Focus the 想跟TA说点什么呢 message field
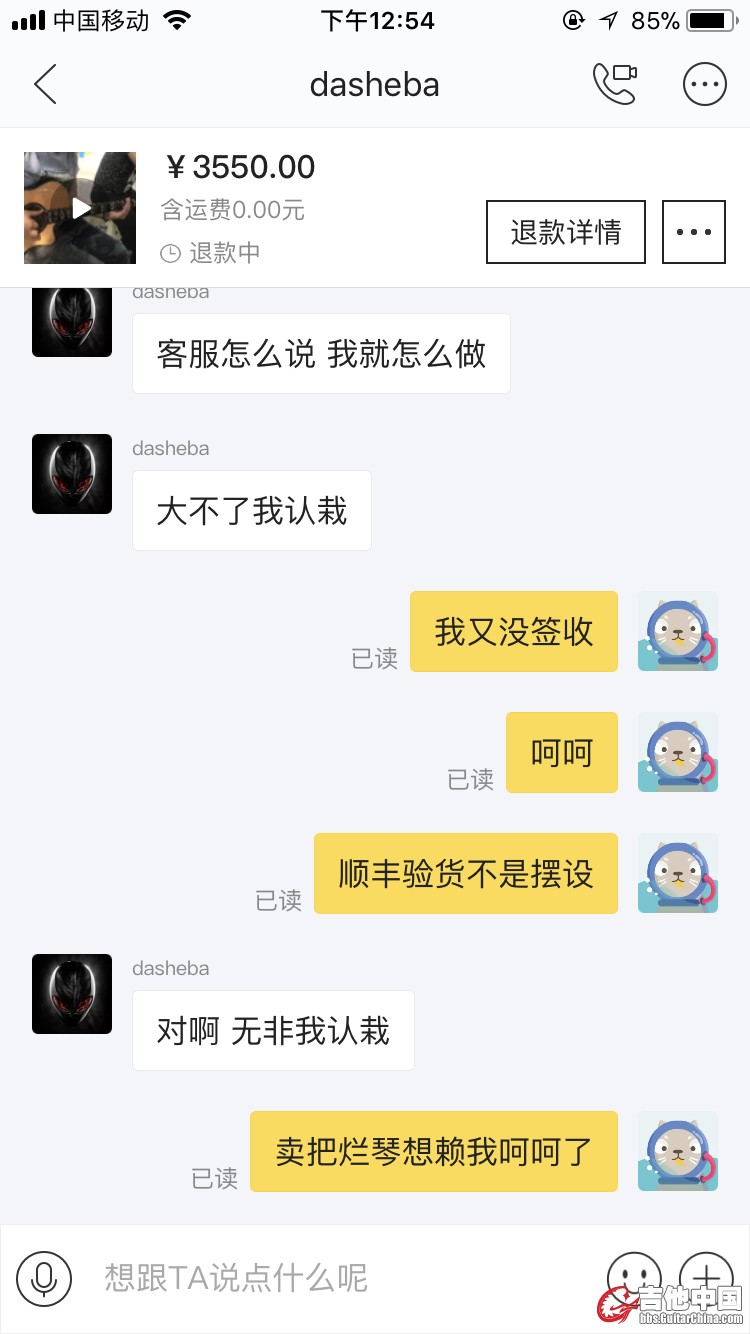The height and width of the screenshot is (1334, 750). 330,1278
